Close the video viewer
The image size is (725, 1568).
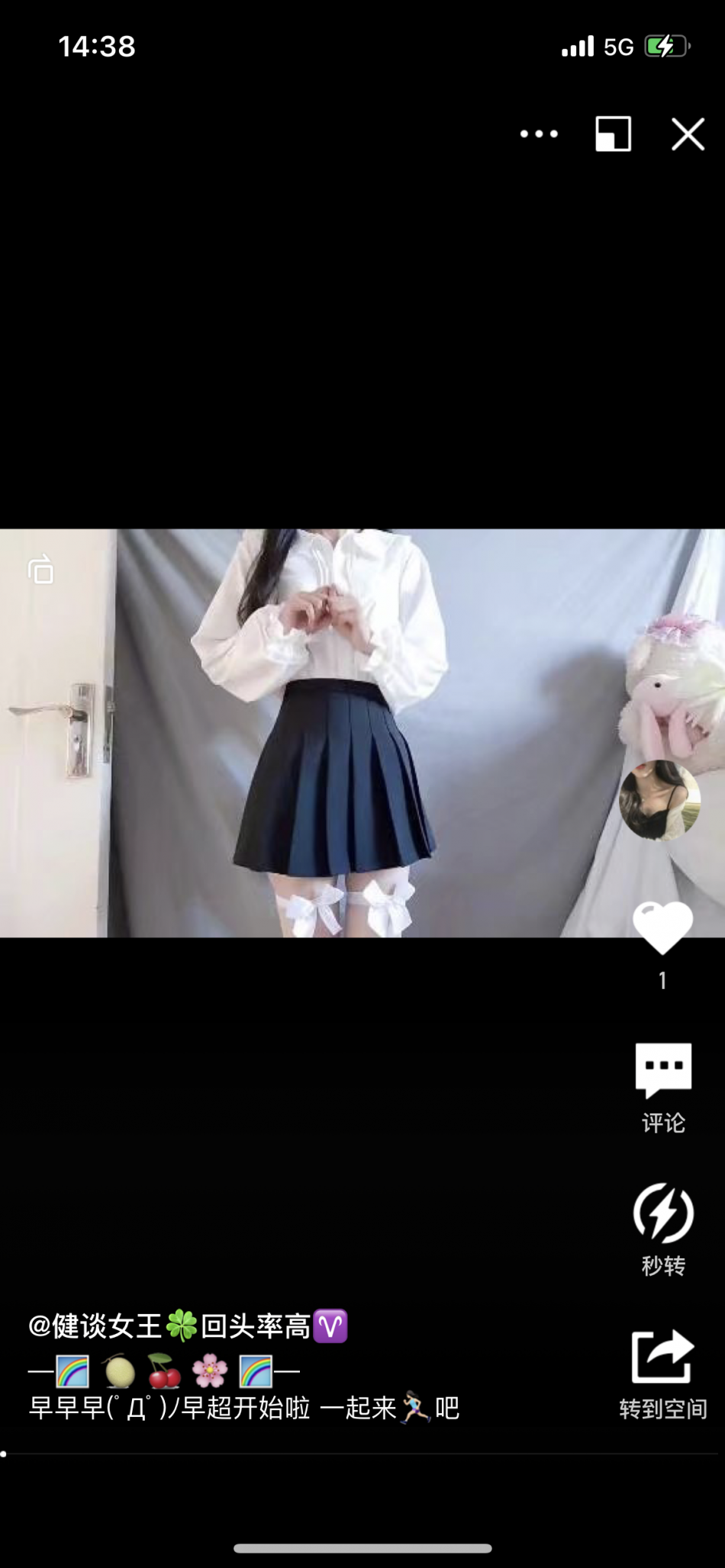coord(688,135)
